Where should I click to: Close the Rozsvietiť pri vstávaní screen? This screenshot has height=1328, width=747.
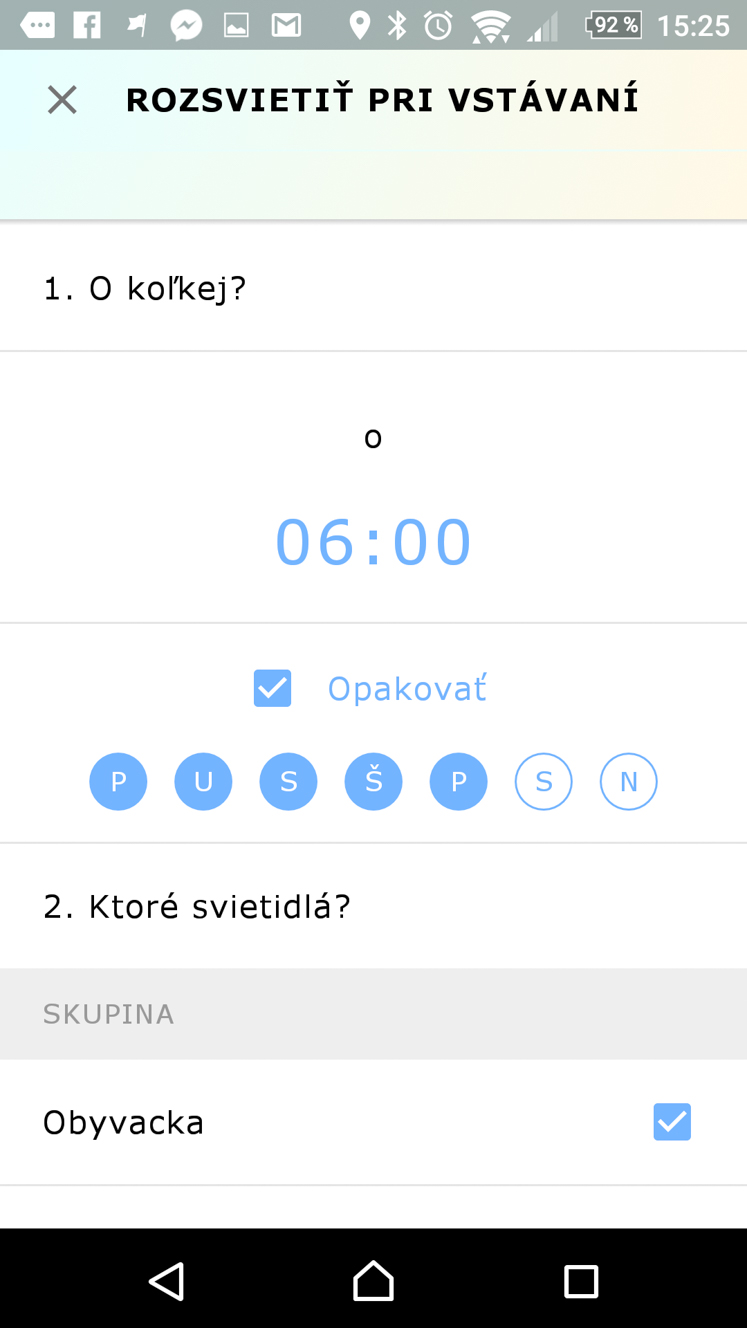pyautogui.click(x=62, y=100)
